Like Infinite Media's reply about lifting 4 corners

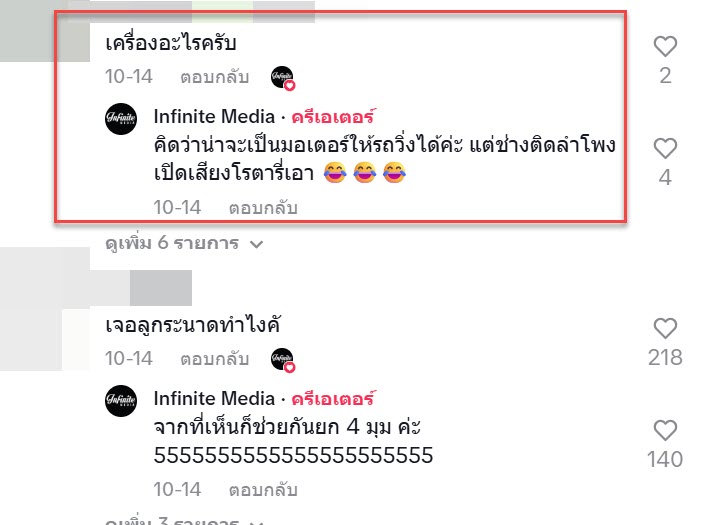(x=665, y=431)
